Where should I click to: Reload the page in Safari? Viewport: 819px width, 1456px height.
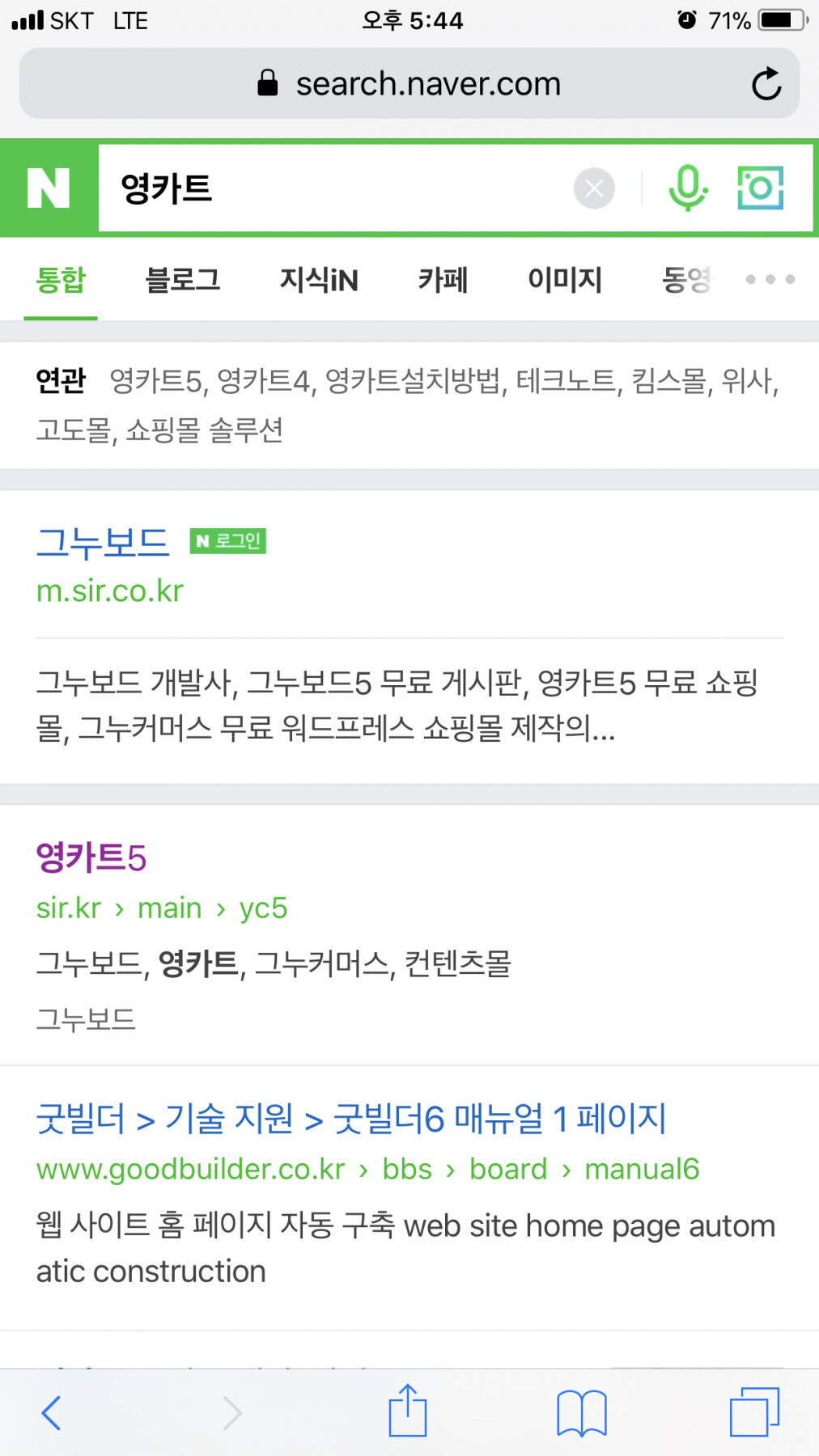[766, 83]
